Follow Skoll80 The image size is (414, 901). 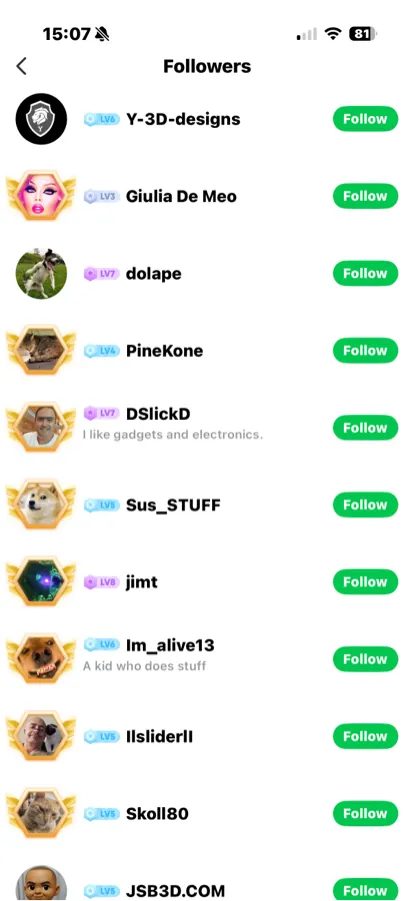pos(365,814)
